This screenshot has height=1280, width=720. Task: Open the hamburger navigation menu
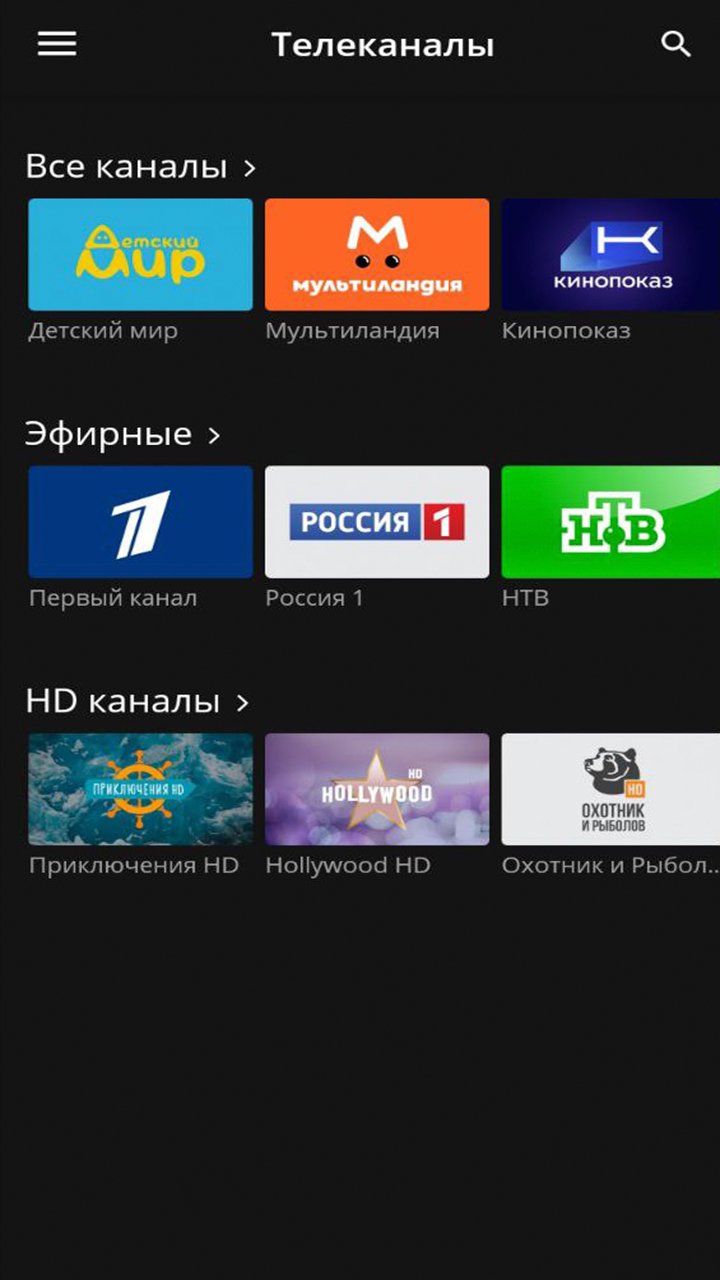(x=56, y=44)
